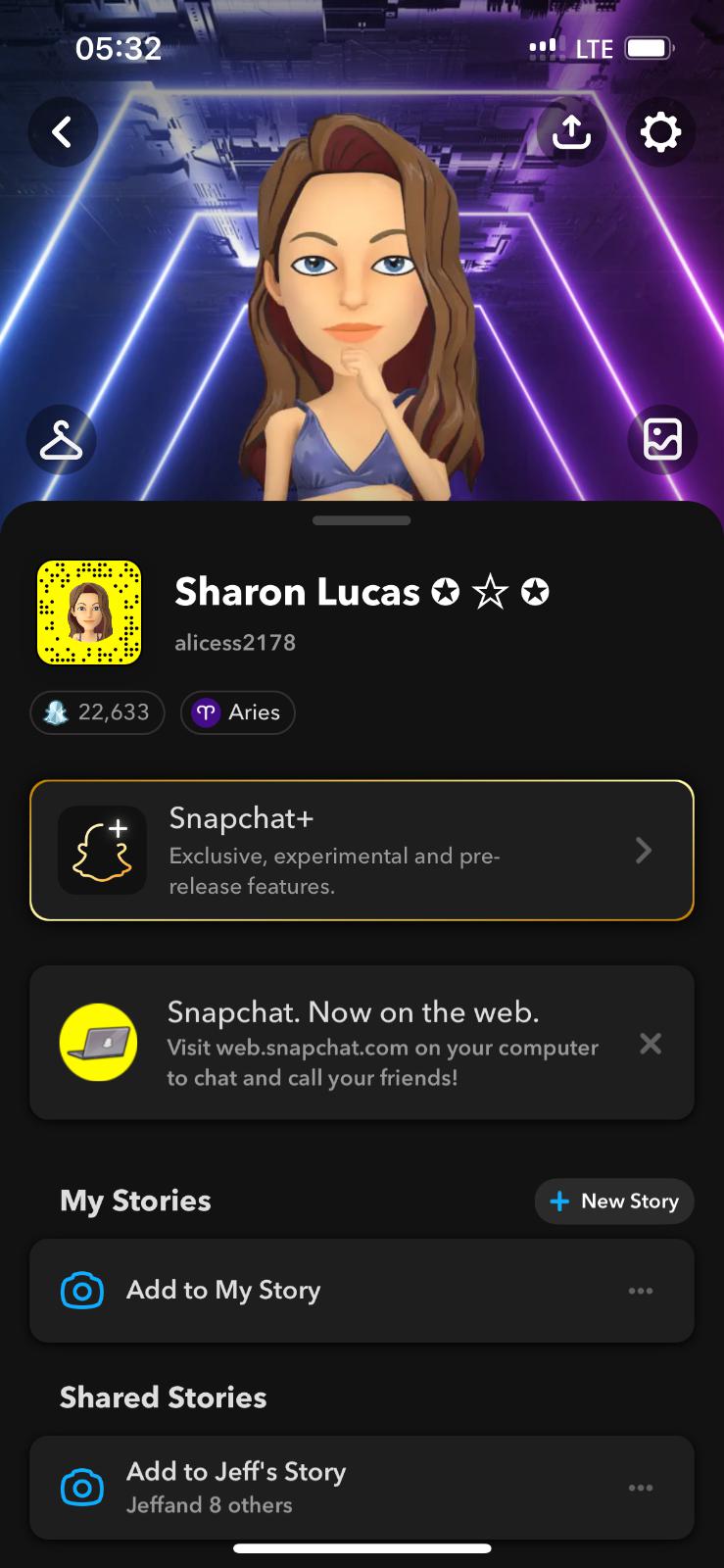Open settings gear icon

click(660, 131)
